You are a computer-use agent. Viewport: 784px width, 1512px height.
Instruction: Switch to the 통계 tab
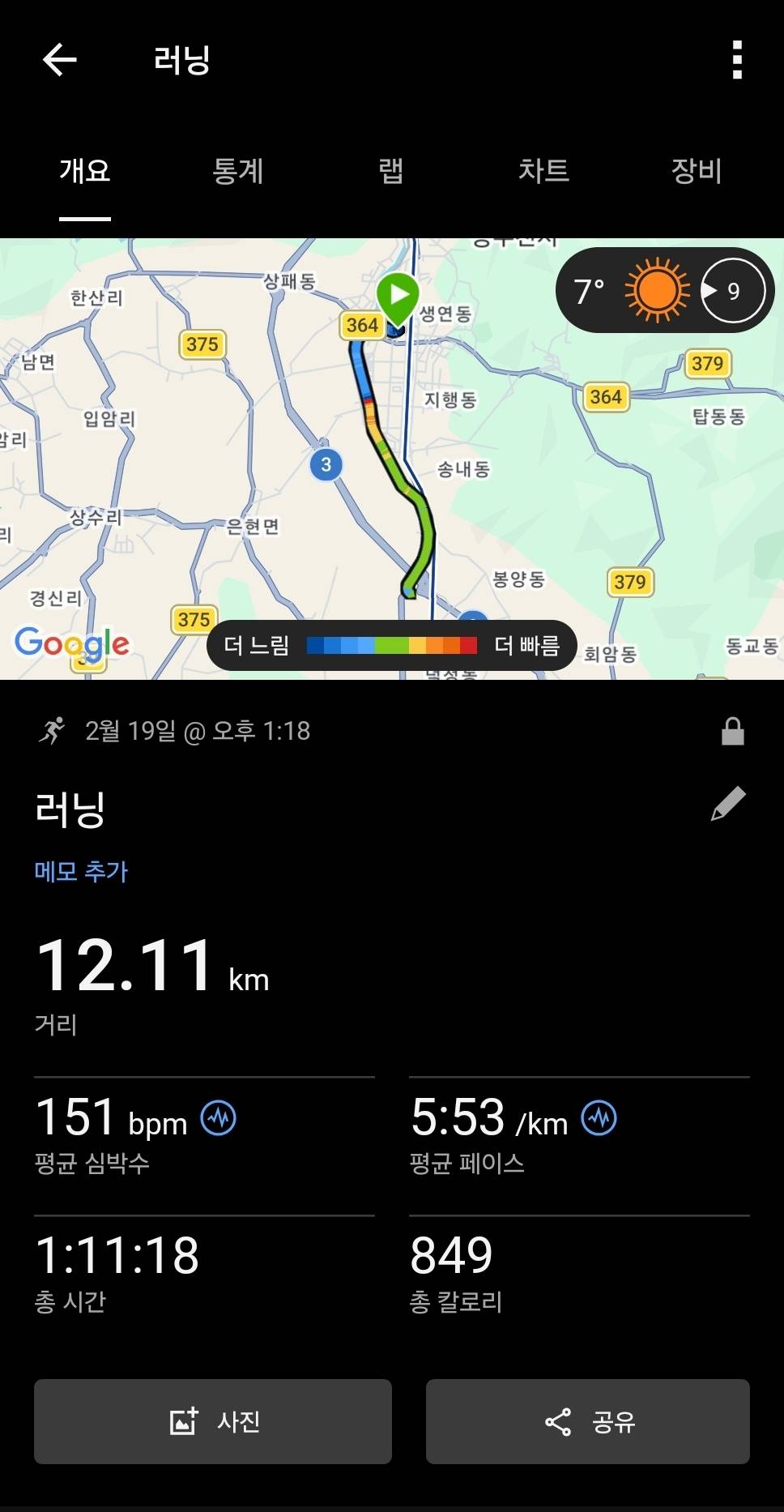click(x=238, y=172)
